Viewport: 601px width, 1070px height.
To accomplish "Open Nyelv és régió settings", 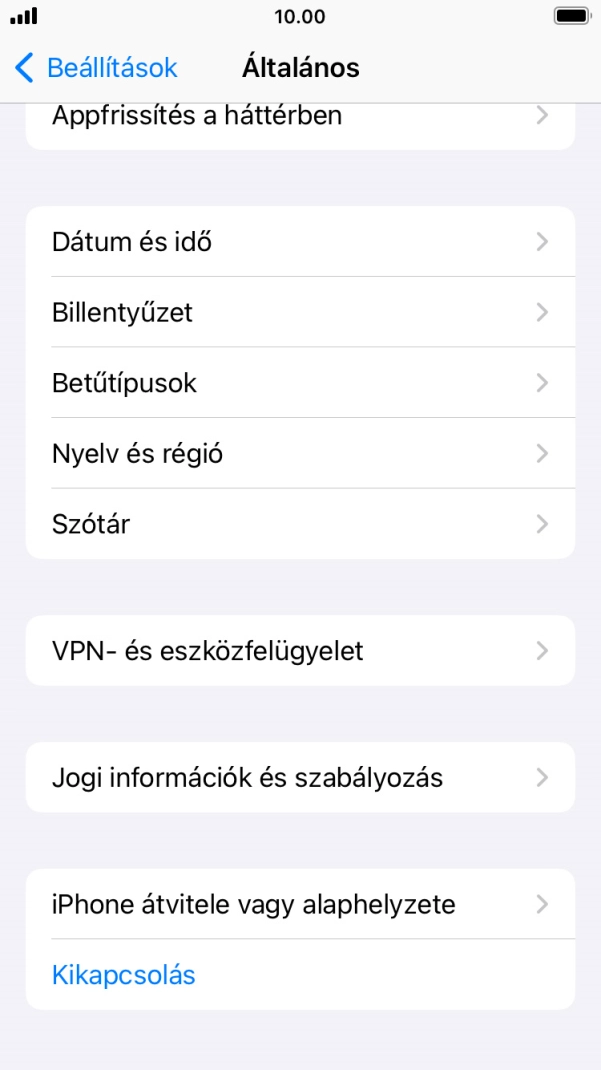I will [x=300, y=454].
